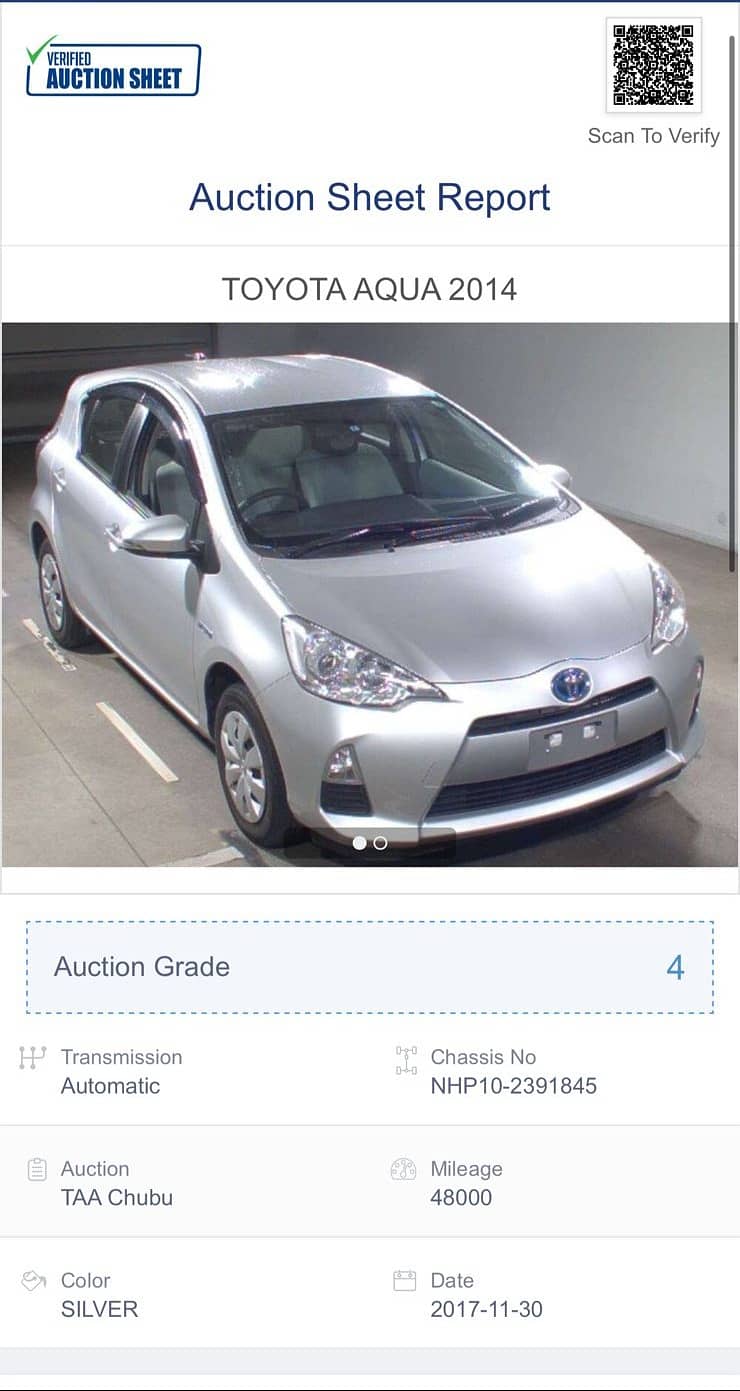740x1391 pixels.
Task: Select the first carousel dot under the car
Action: pos(360,843)
